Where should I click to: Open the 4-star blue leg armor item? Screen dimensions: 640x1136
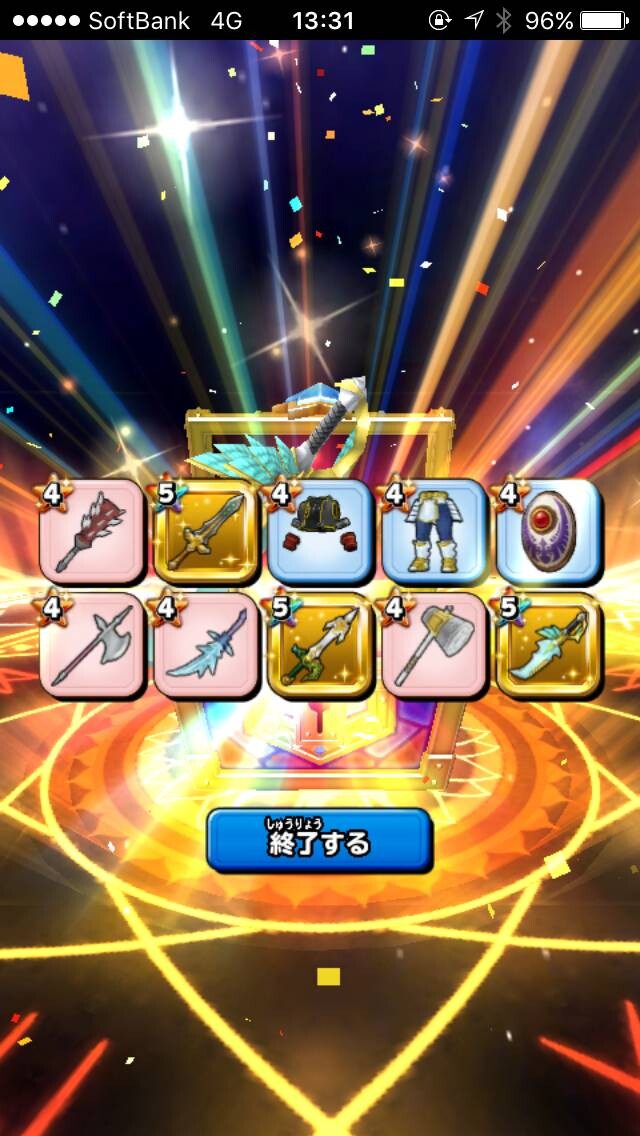(x=435, y=531)
